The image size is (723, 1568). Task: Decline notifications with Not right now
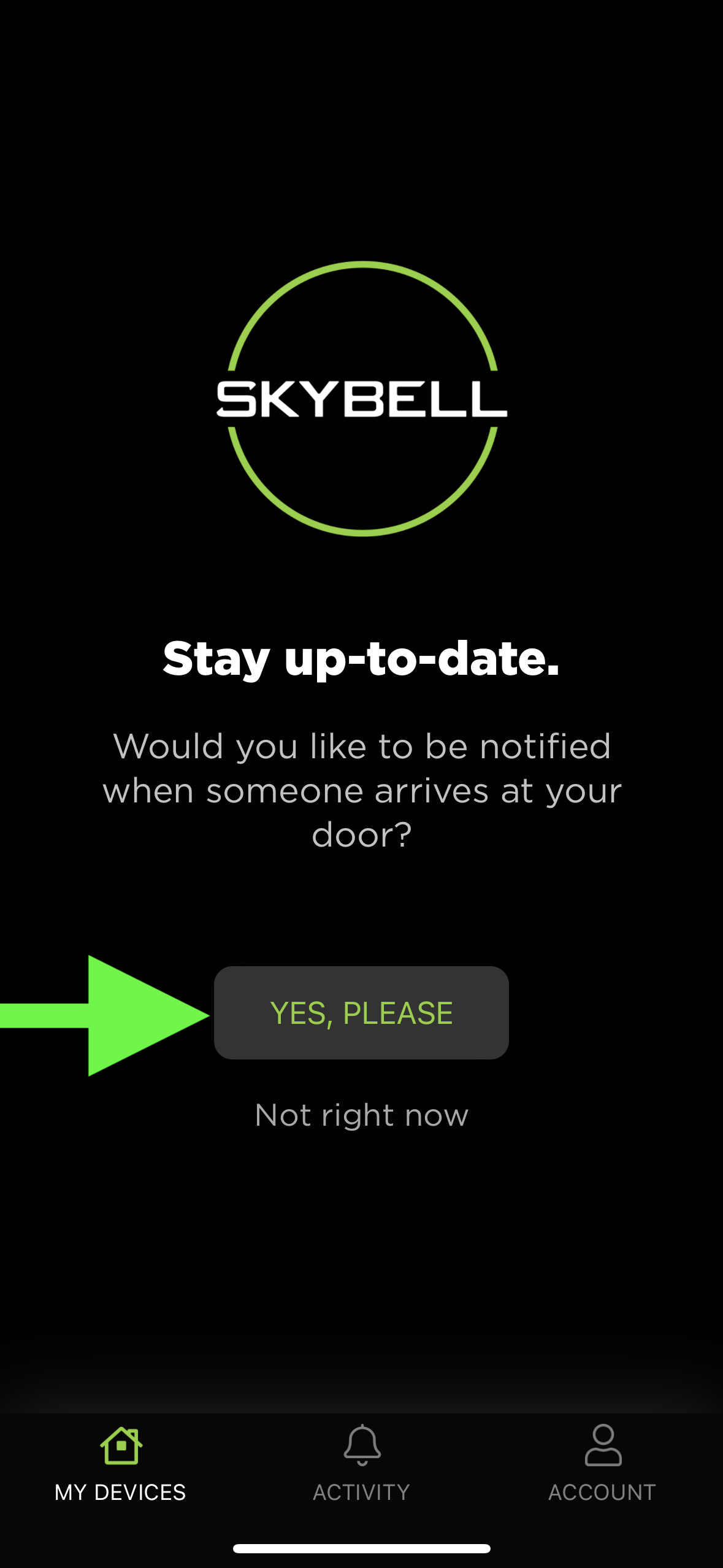click(x=361, y=1115)
